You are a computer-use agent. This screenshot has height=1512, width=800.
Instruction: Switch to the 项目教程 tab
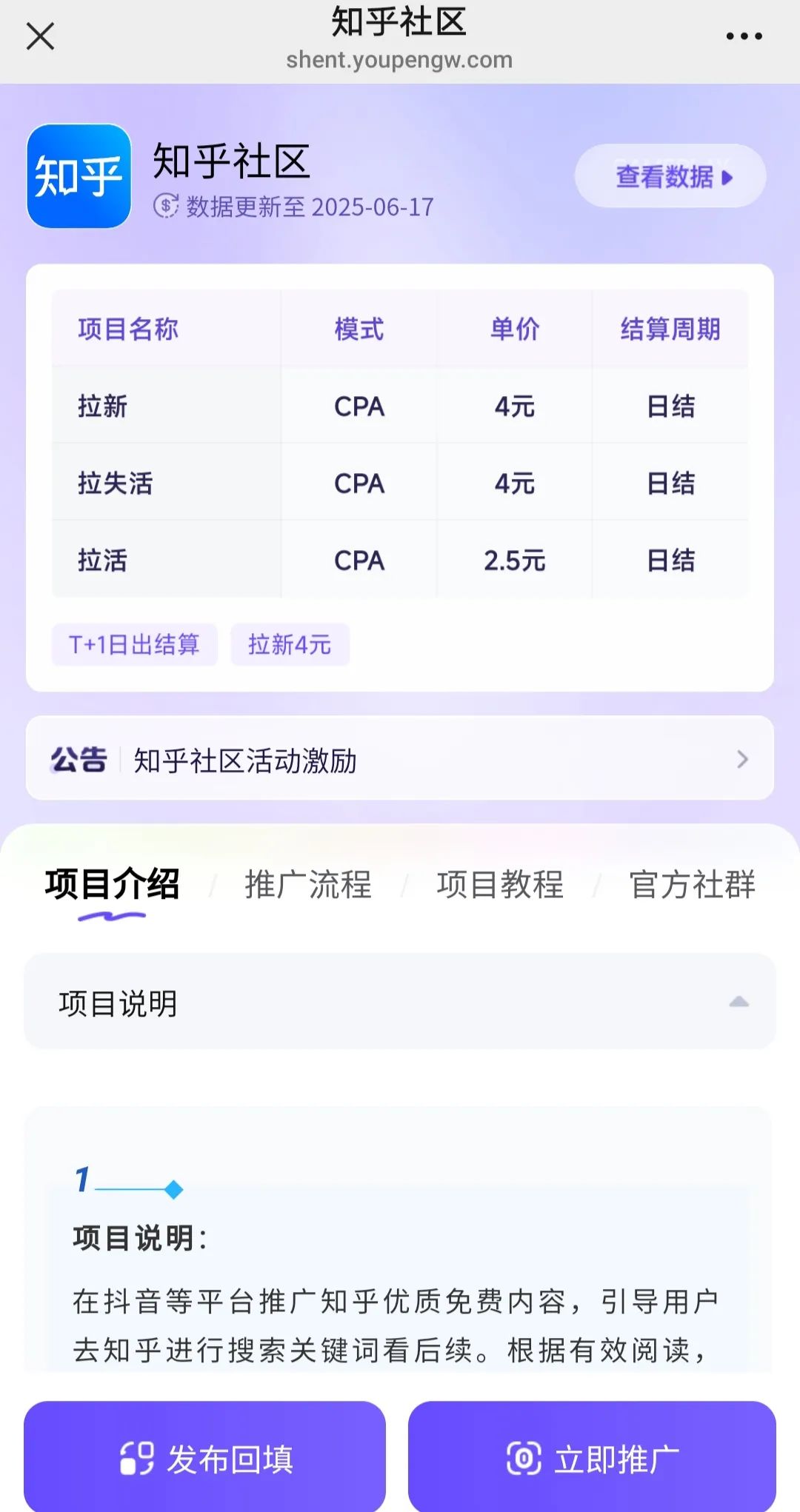pyautogui.click(x=500, y=884)
